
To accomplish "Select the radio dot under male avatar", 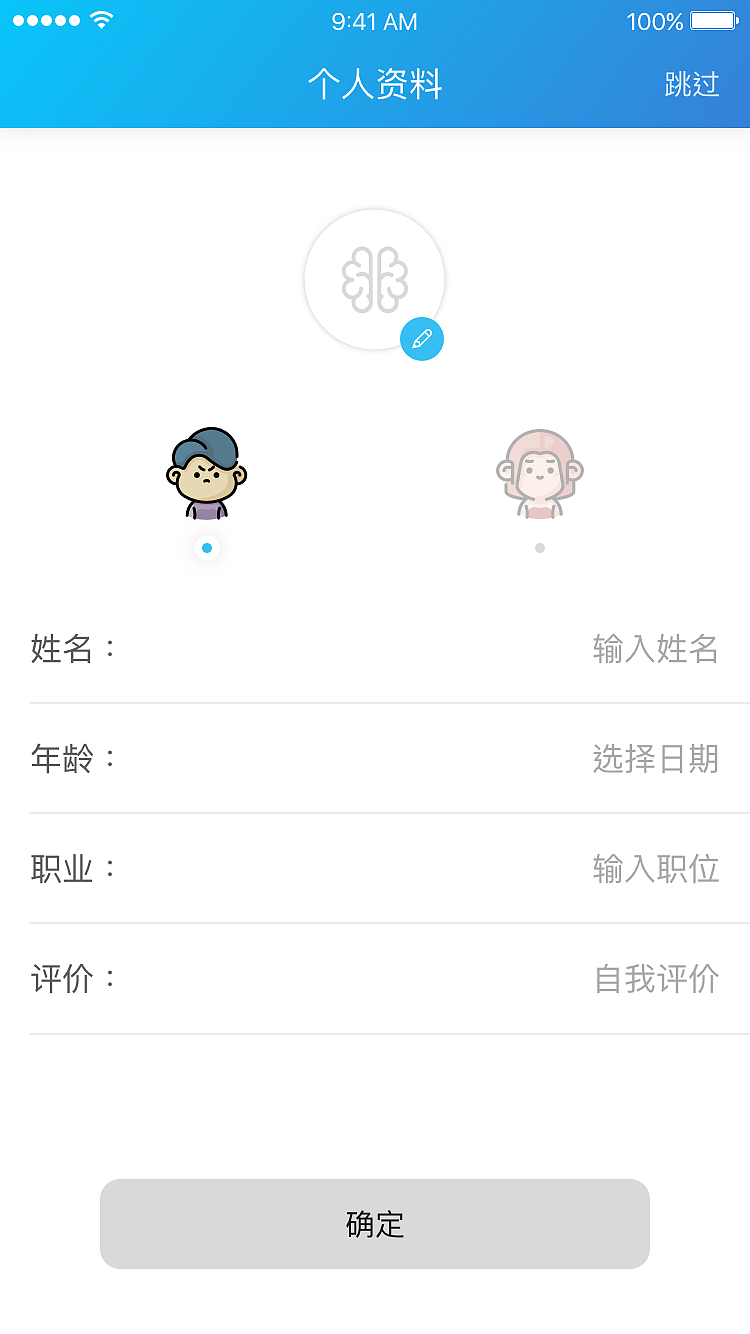I will point(207,548).
